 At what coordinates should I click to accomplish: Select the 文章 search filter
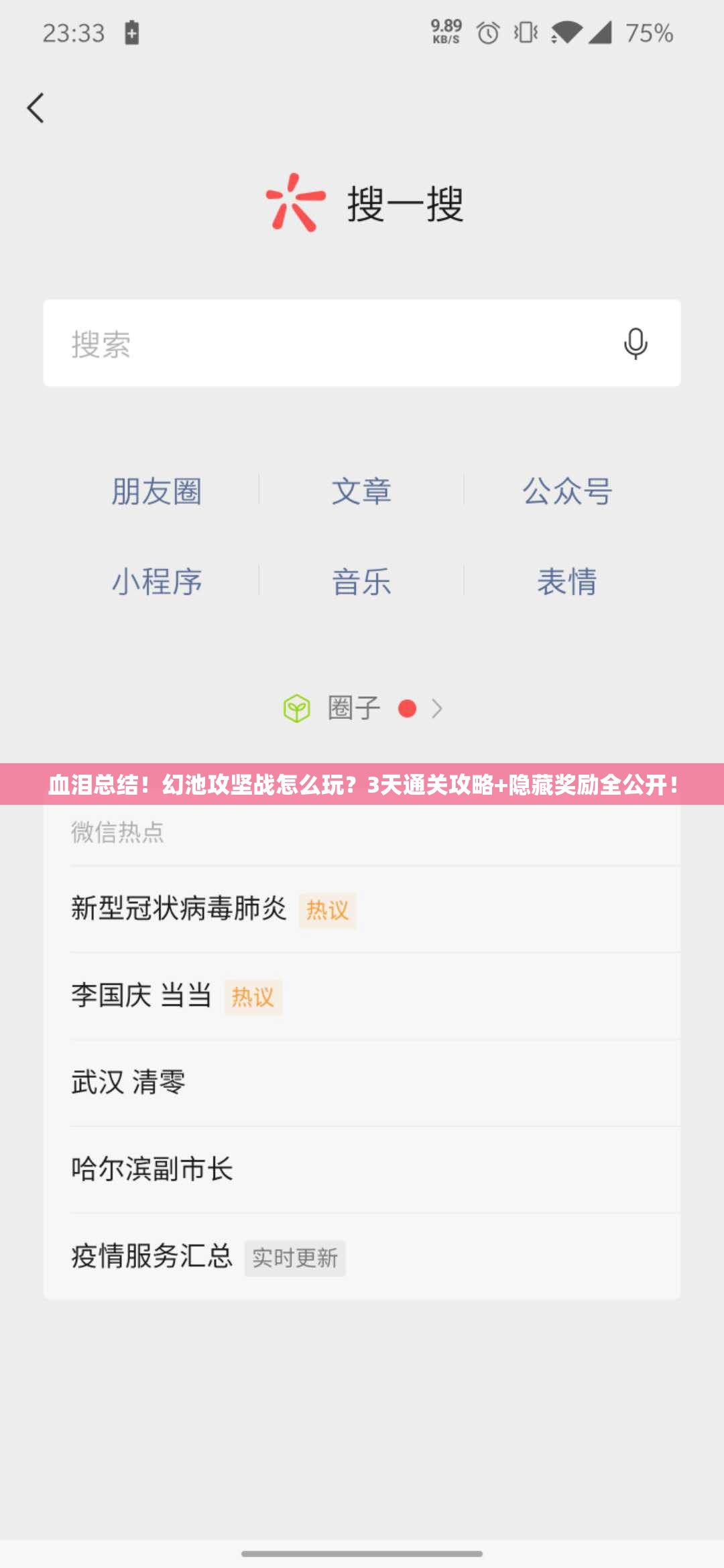tap(362, 492)
